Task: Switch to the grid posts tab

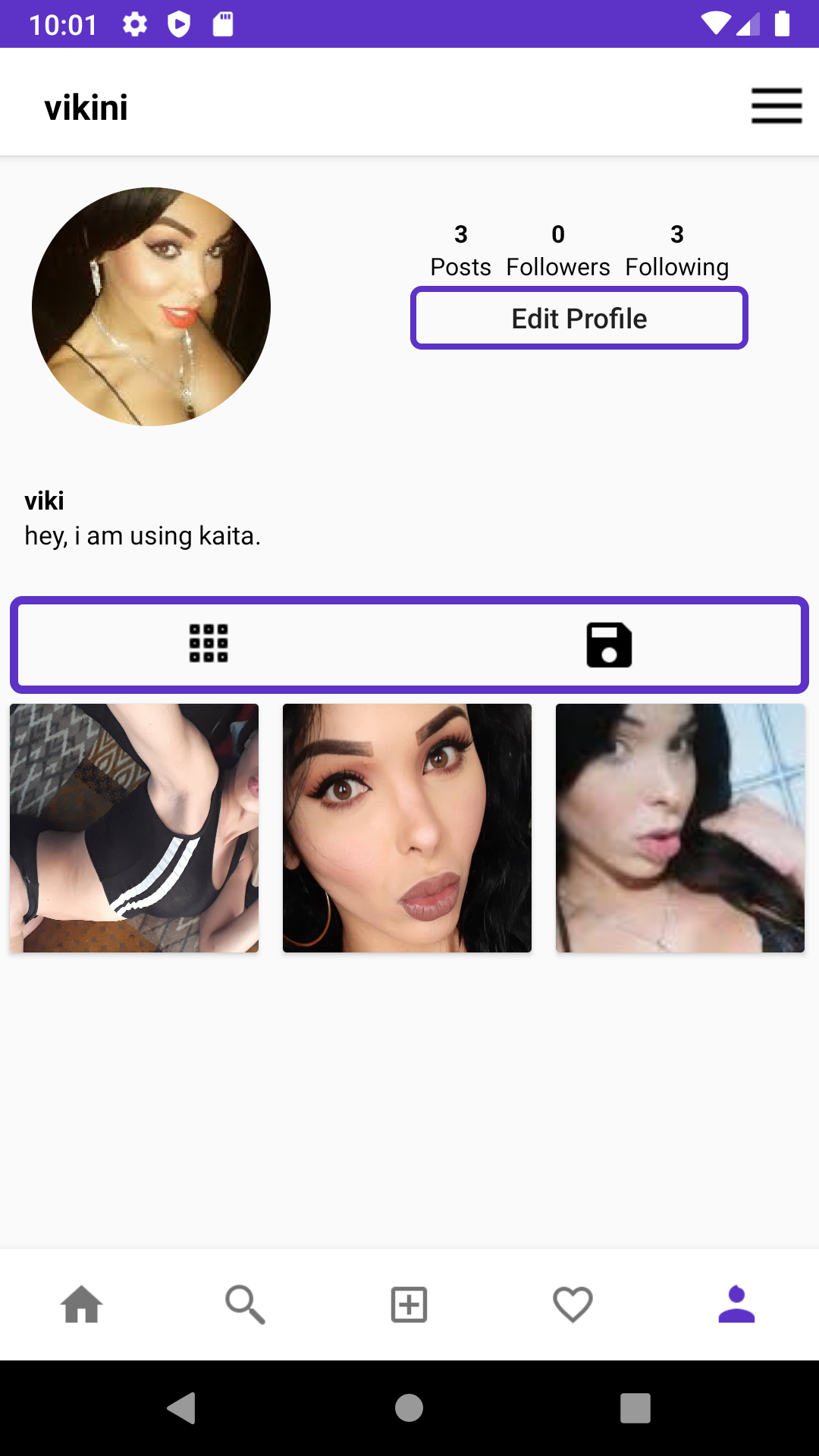Action: (209, 644)
